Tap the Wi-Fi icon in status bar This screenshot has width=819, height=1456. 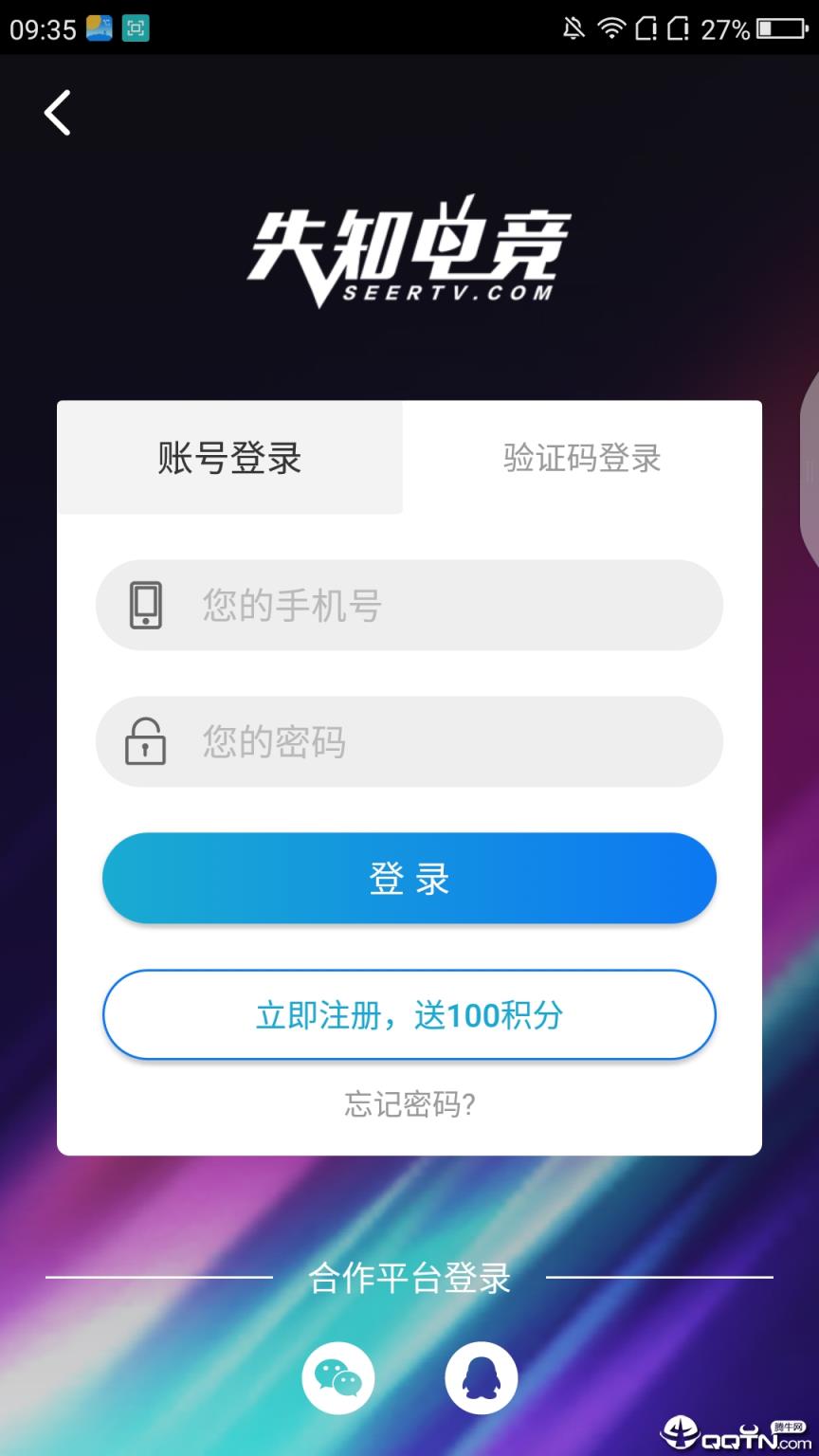coord(614,28)
